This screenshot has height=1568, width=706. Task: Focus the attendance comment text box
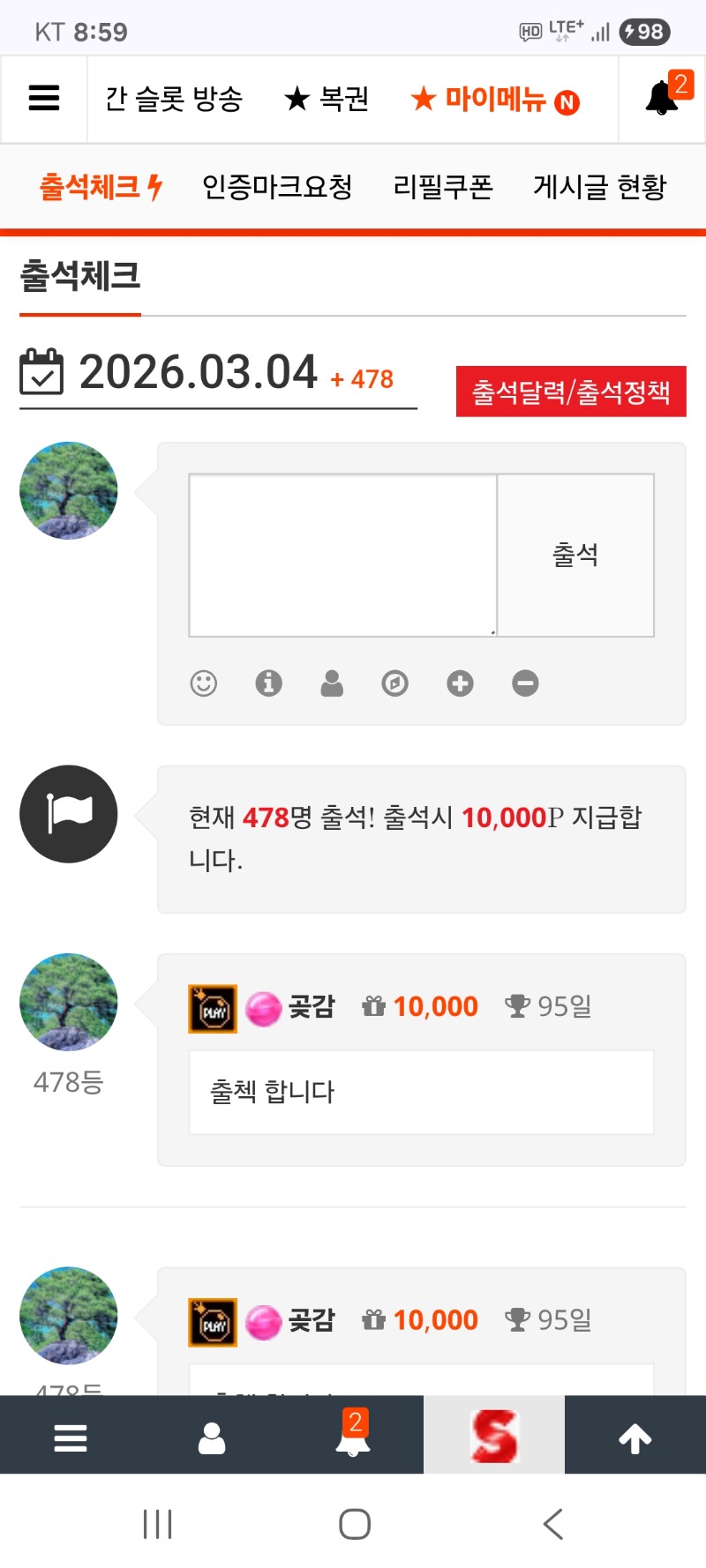tap(343, 555)
